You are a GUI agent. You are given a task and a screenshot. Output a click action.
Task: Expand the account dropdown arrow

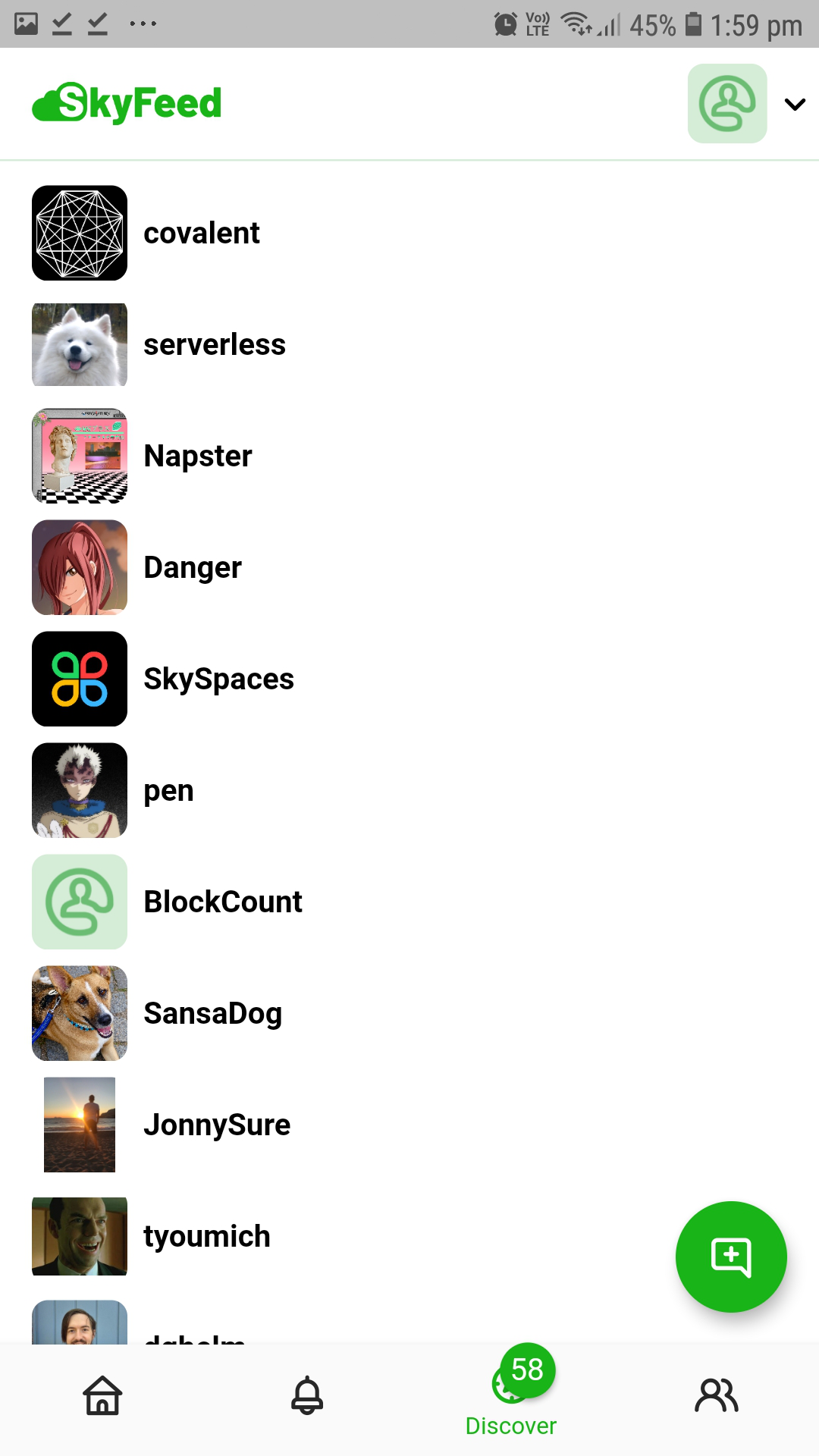tap(794, 105)
